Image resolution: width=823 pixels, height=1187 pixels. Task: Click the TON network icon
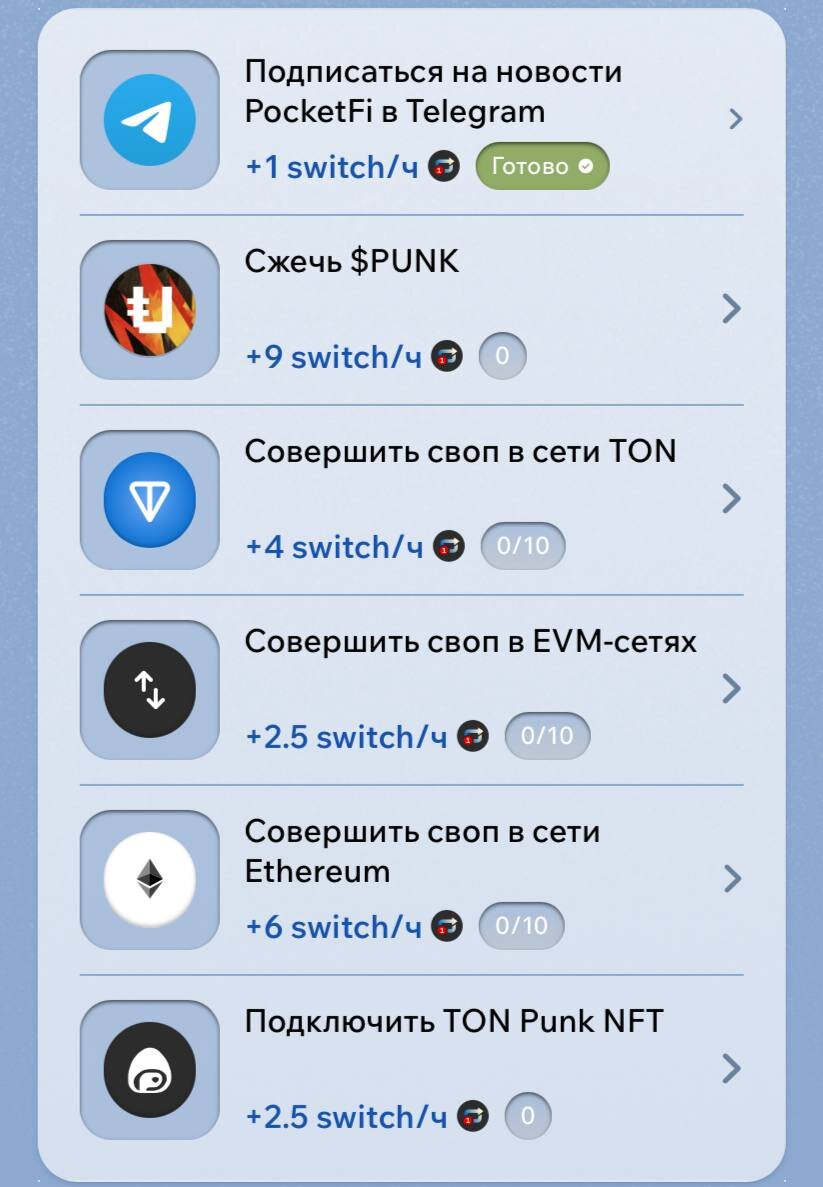[x=148, y=498]
